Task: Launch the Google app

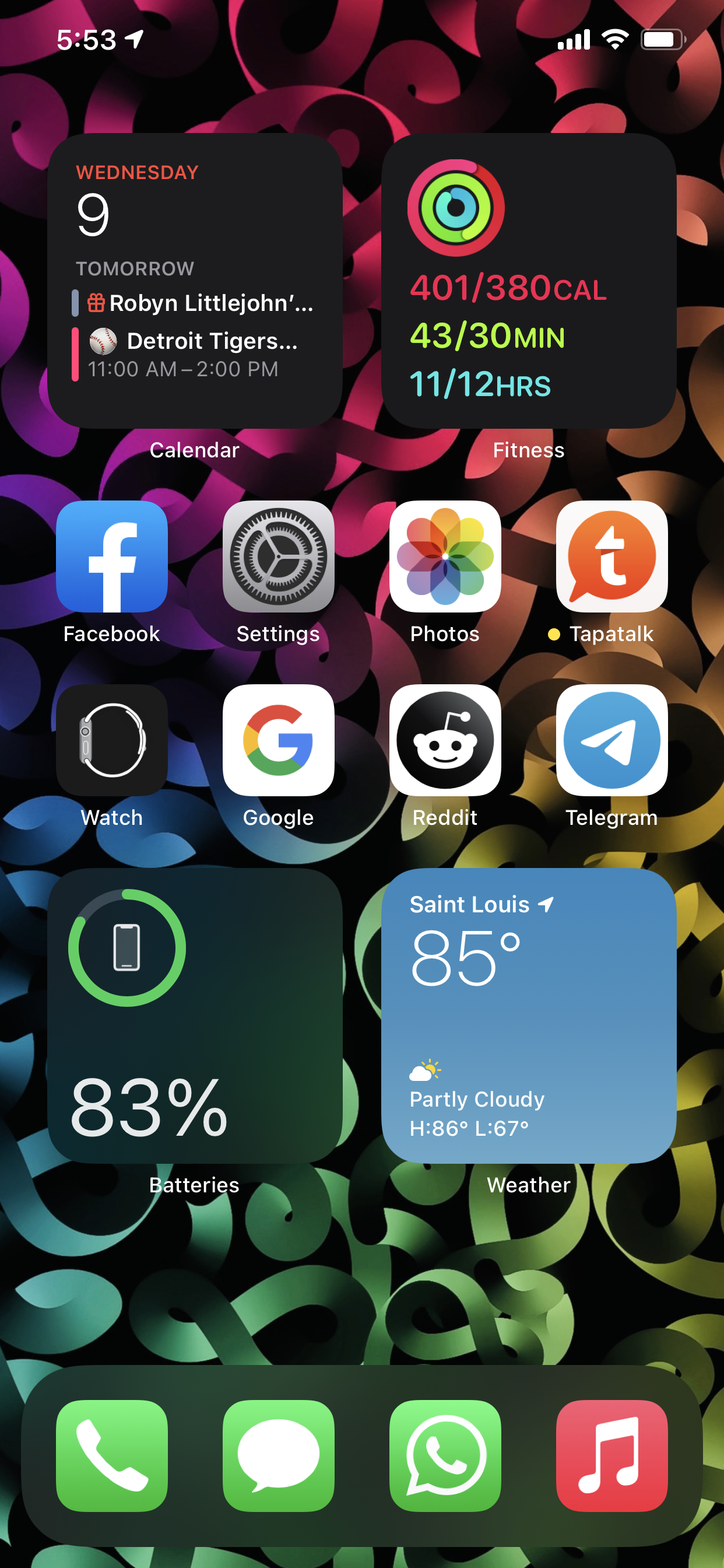Action: click(x=278, y=740)
